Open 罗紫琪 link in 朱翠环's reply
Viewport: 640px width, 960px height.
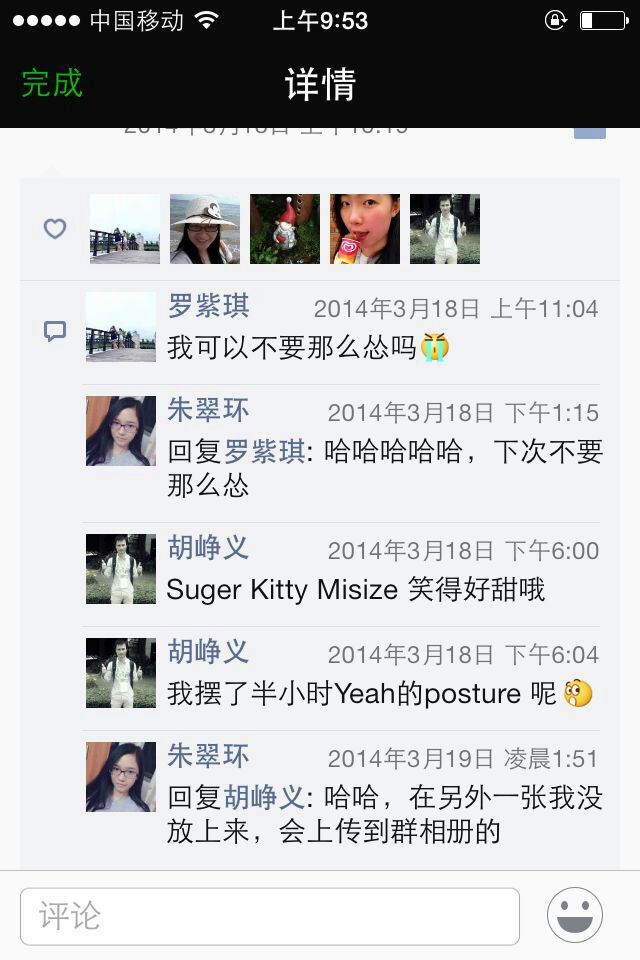tap(264, 452)
